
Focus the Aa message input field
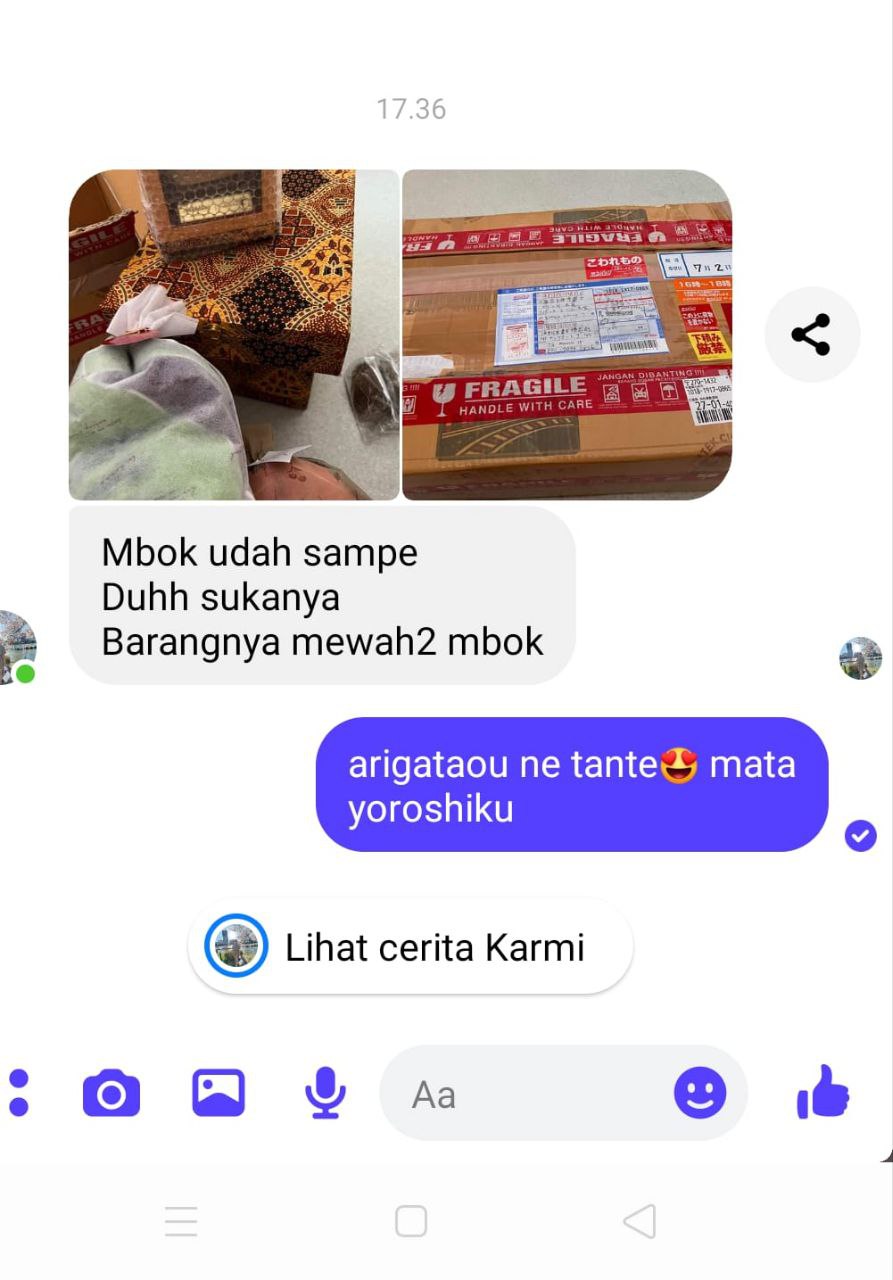530,1094
